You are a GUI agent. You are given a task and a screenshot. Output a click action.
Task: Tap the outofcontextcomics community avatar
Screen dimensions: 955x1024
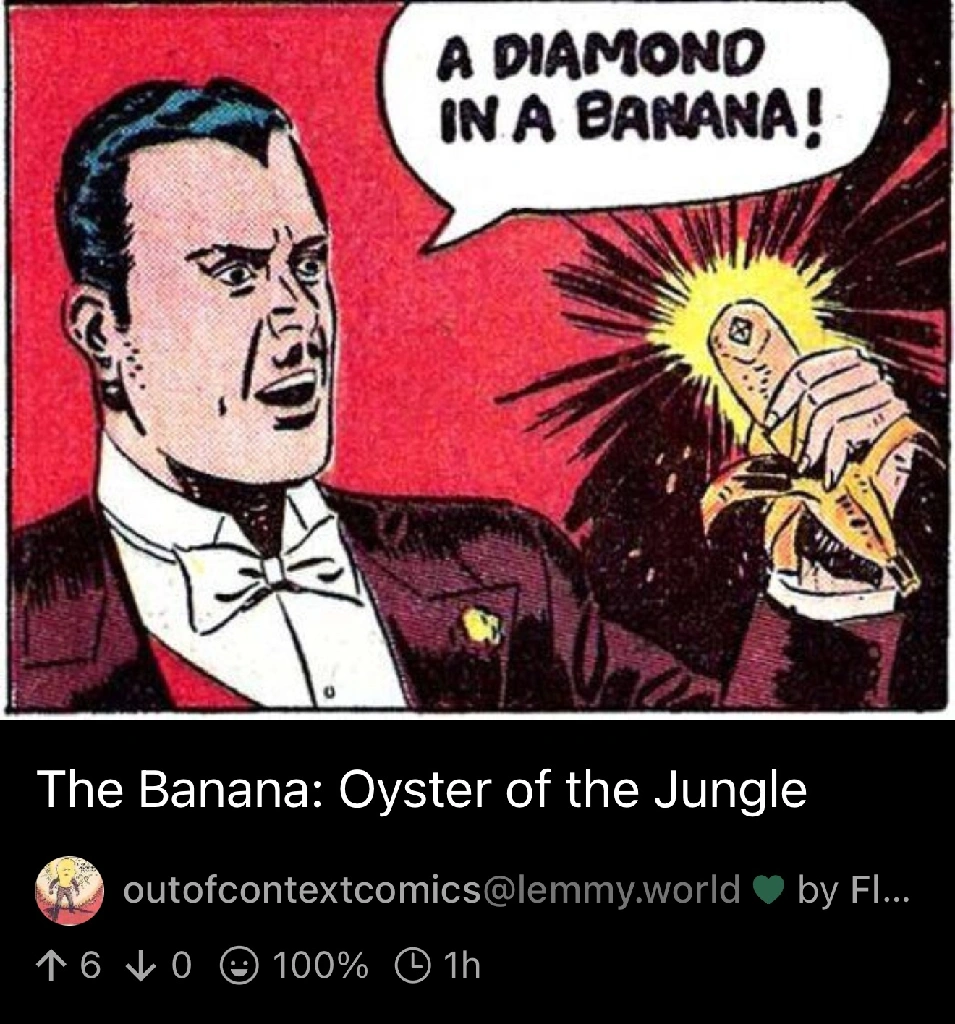pos(70,890)
